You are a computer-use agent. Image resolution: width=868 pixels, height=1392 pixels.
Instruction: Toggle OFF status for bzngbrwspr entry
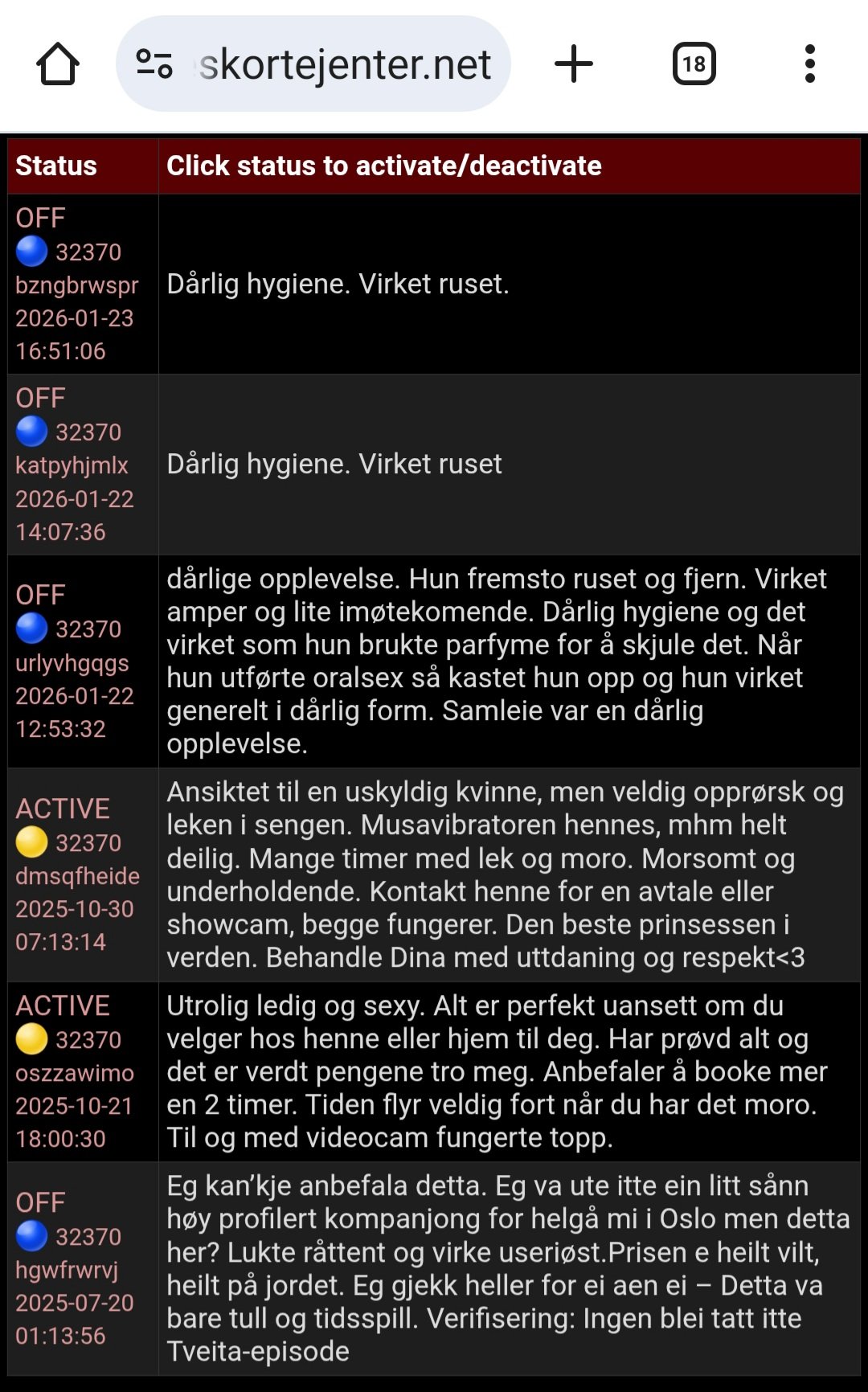40,218
